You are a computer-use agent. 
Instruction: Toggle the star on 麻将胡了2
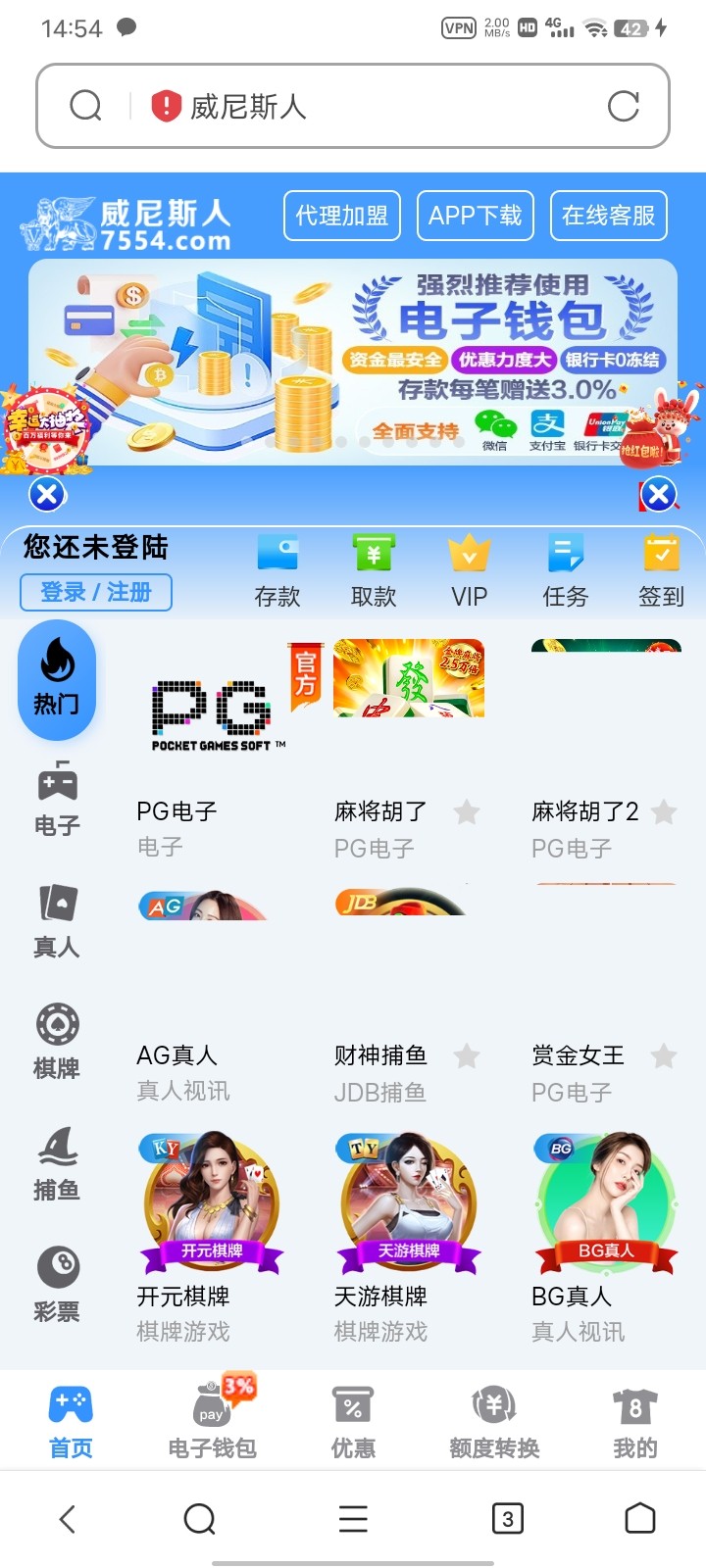click(665, 811)
